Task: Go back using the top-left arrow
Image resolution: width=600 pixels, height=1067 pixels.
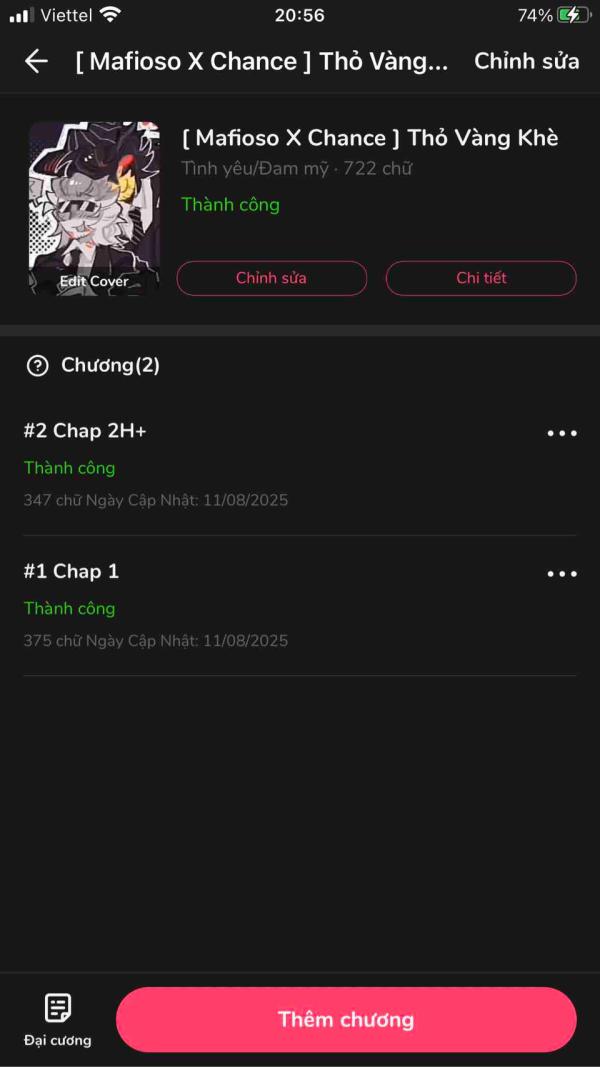Action: (36, 61)
